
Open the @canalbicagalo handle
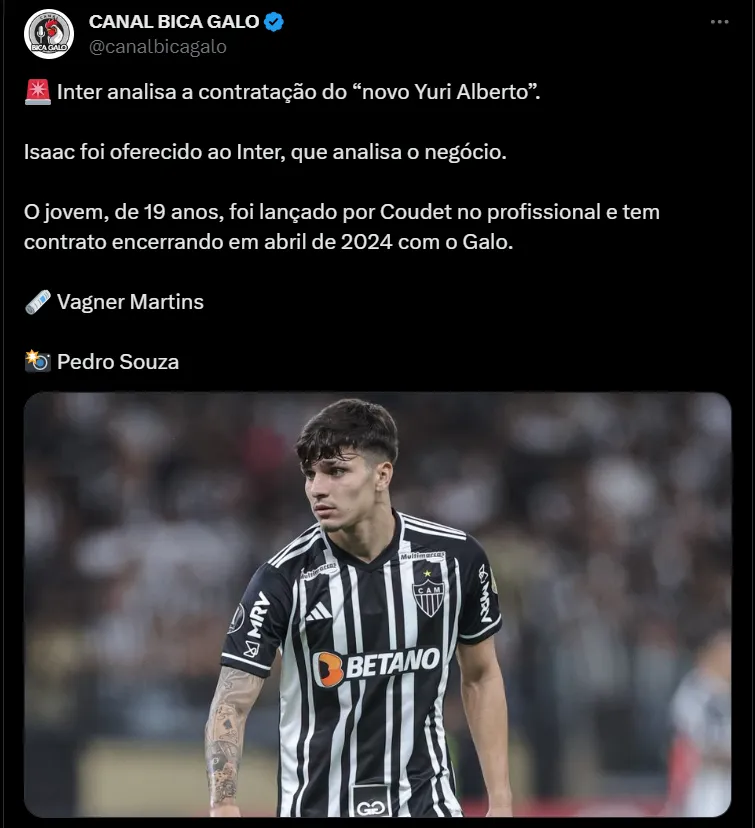[x=158, y=47]
